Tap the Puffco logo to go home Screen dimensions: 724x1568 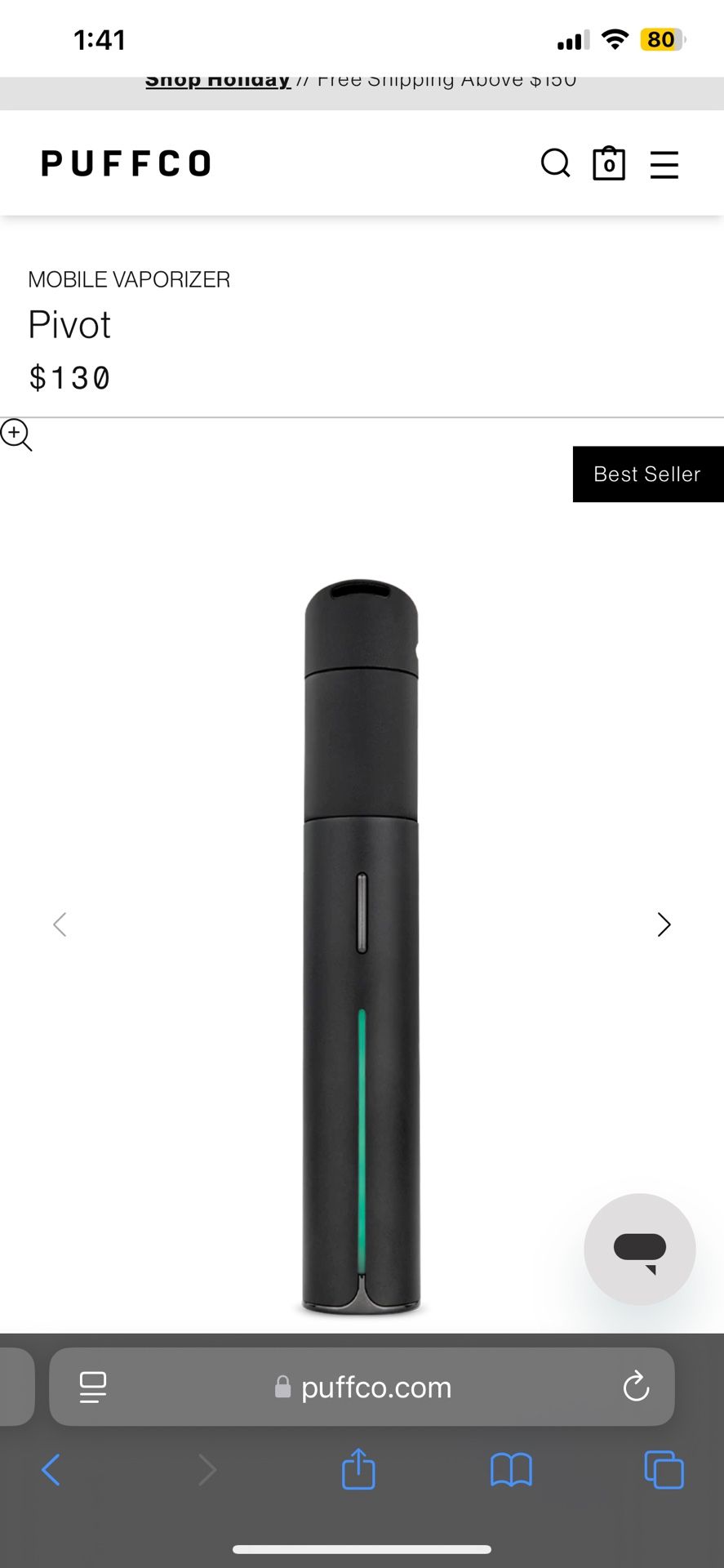[126, 163]
